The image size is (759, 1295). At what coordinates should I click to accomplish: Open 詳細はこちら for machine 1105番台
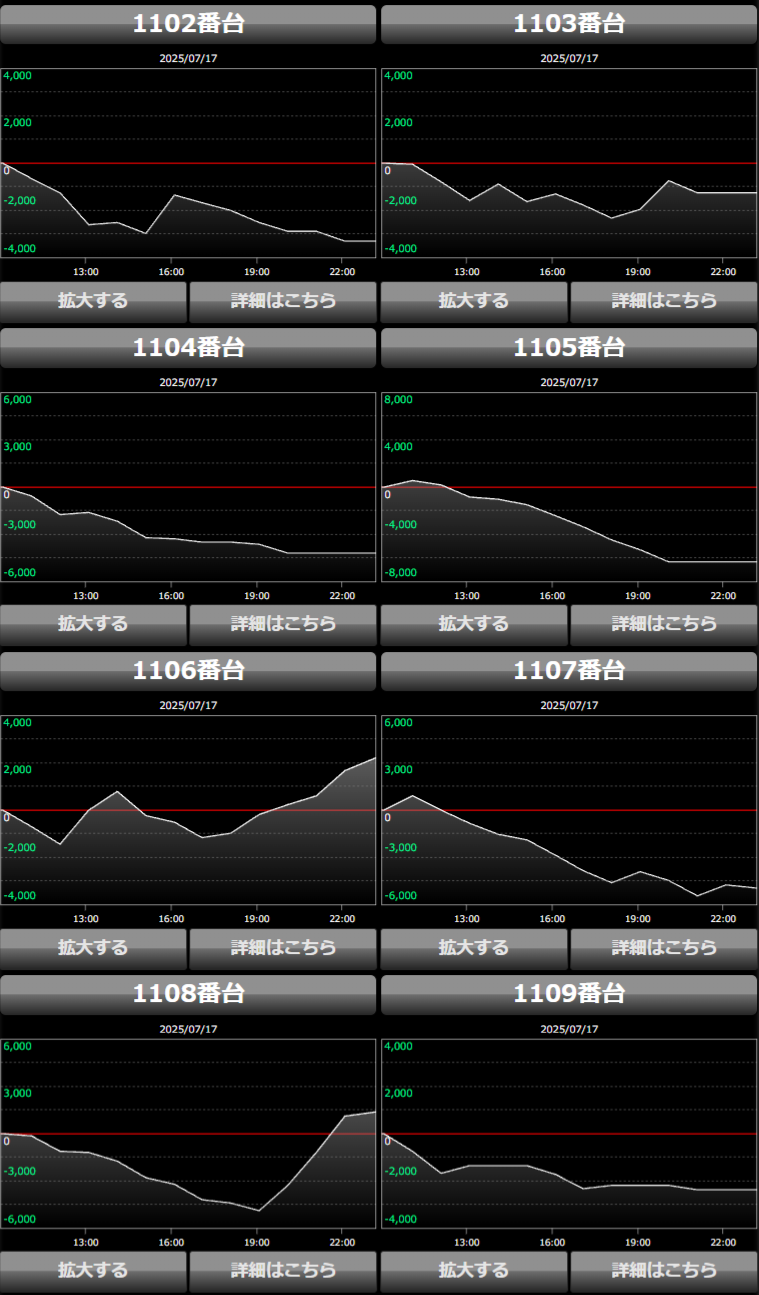[x=664, y=624]
